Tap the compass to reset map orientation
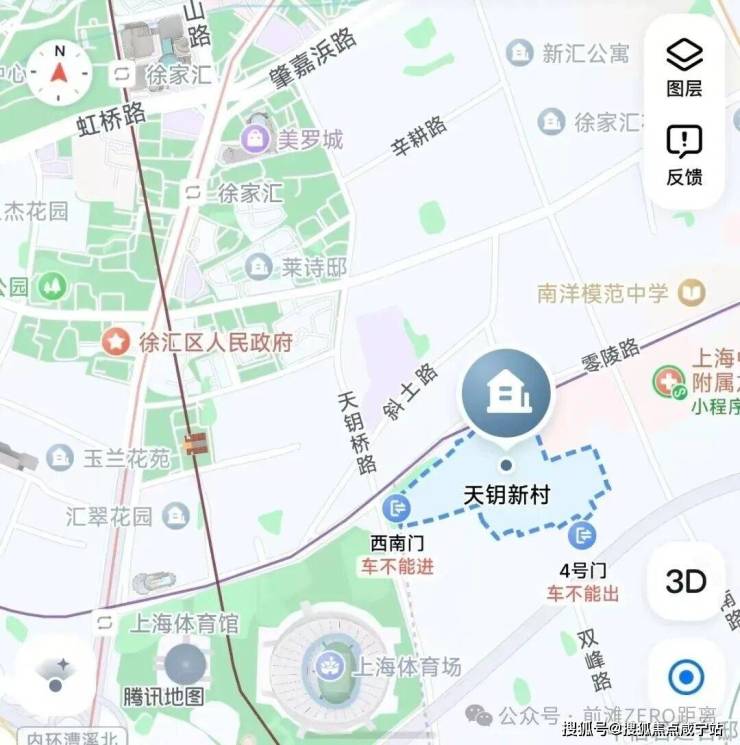The height and width of the screenshot is (745, 740). [58, 72]
